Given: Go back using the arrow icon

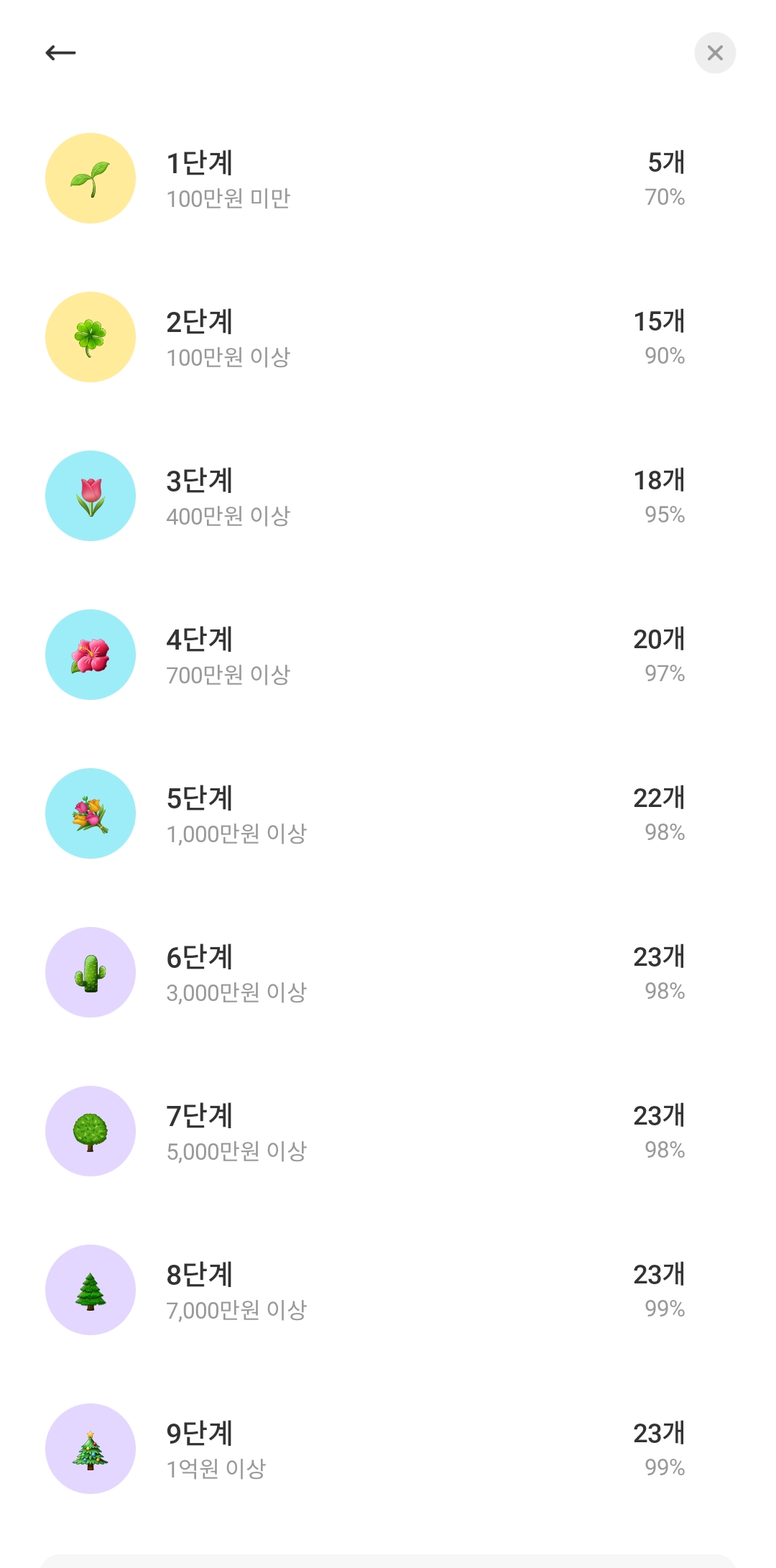Looking at the screenshot, I should (x=60, y=52).
